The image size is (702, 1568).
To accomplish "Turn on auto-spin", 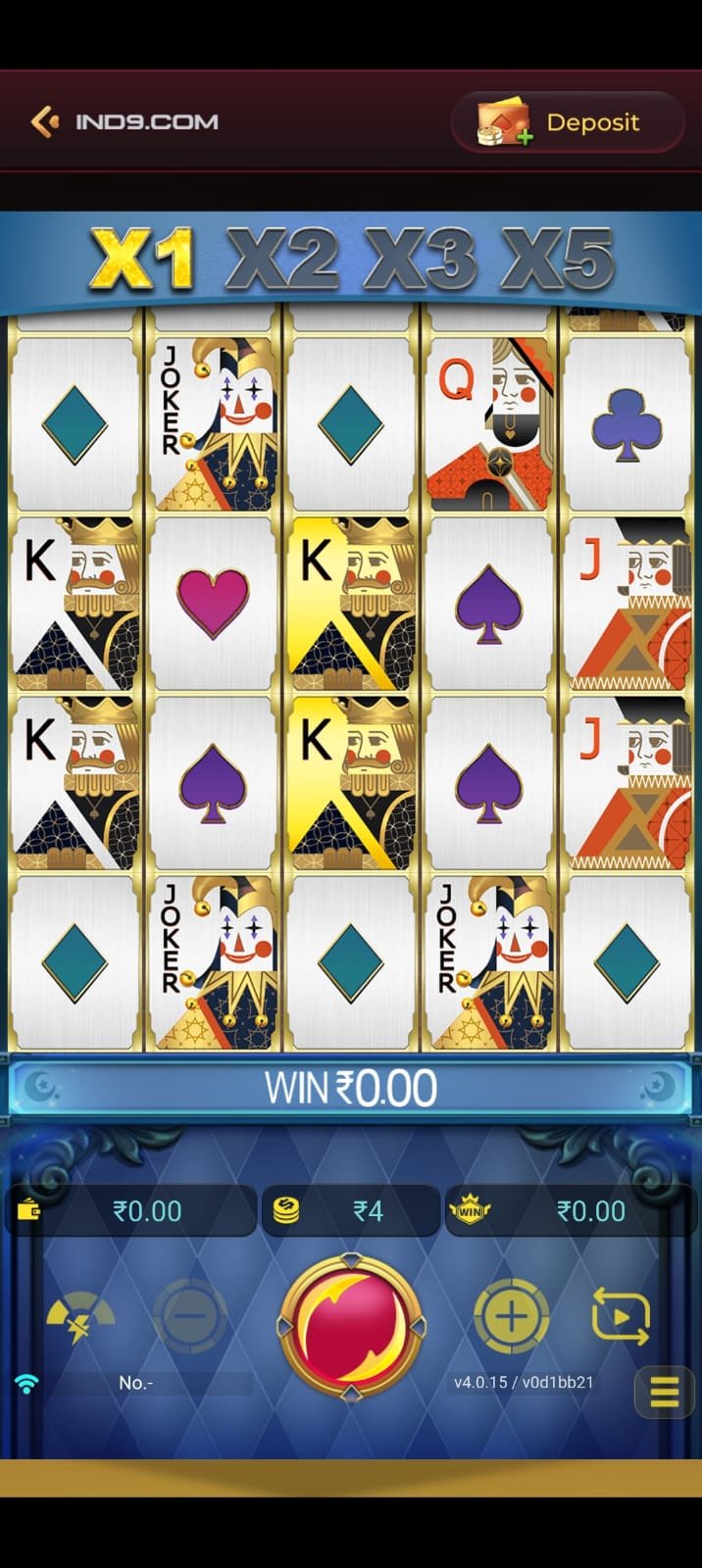I will click(x=621, y=1316).
